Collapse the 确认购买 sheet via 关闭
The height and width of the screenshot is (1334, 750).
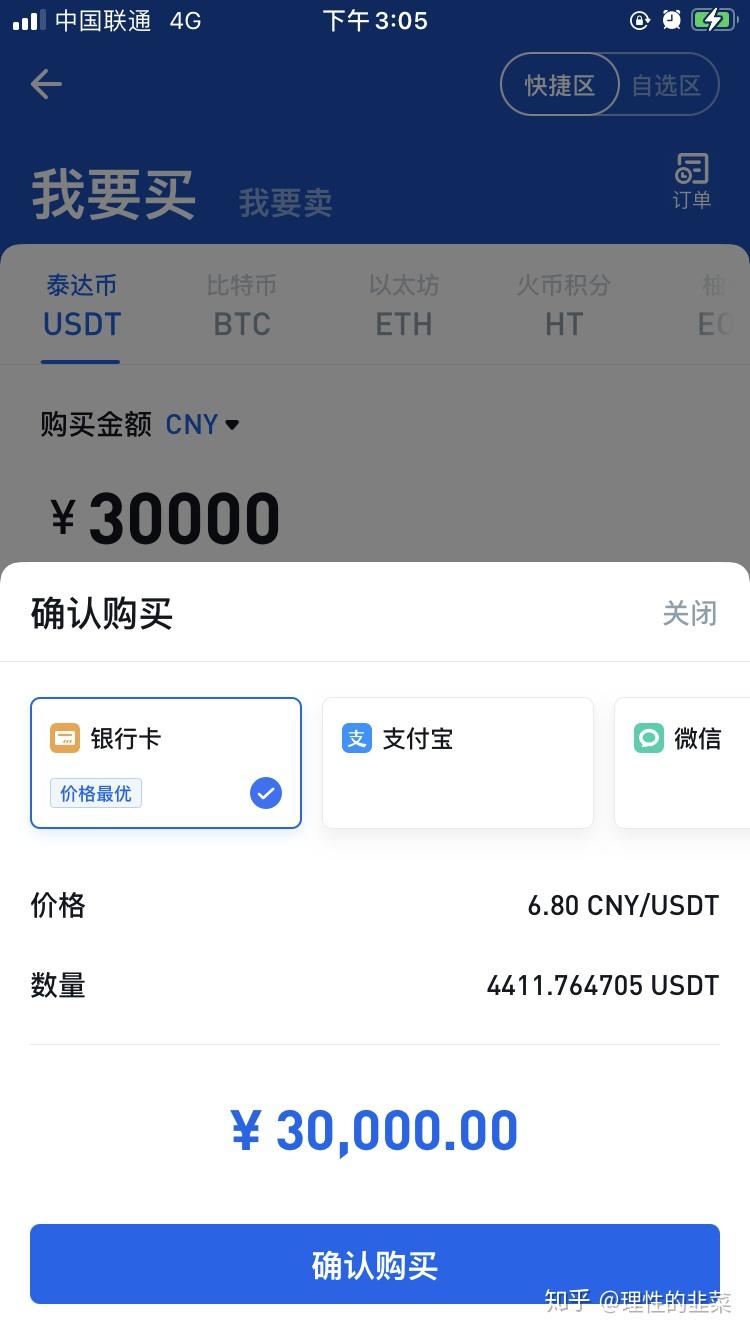tap(691, 613)
